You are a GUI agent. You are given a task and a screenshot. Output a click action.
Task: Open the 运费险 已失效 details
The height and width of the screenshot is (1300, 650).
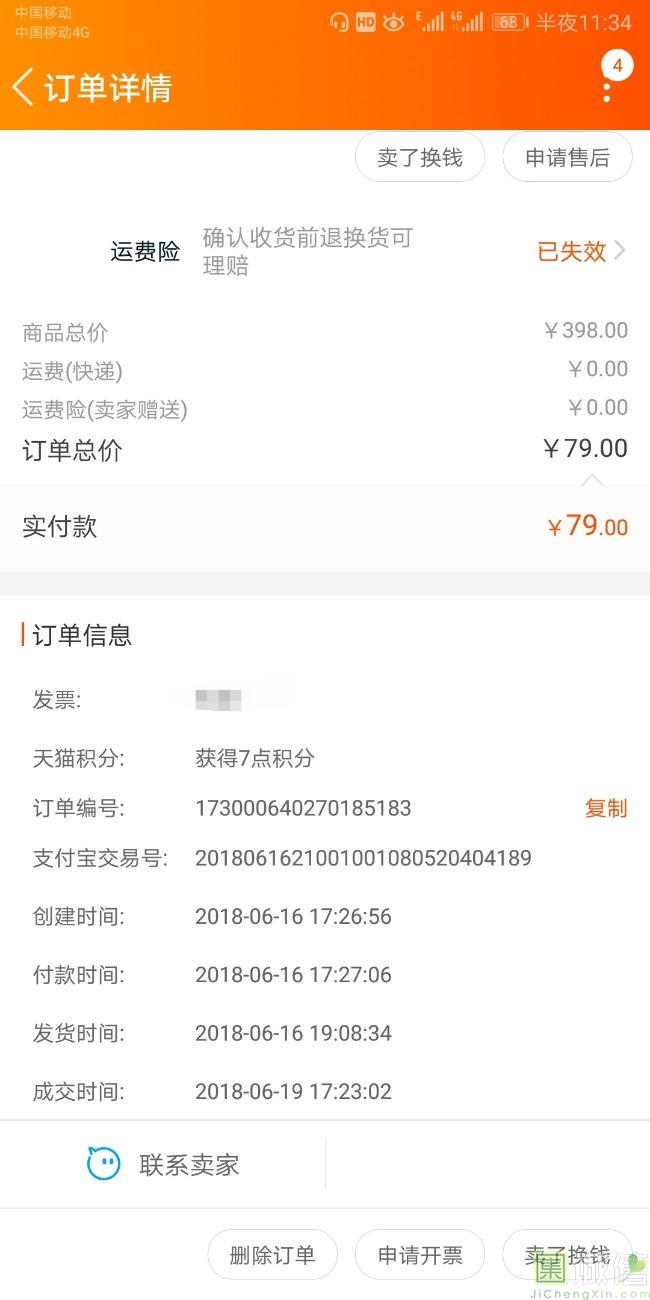(x=581, y=251)
